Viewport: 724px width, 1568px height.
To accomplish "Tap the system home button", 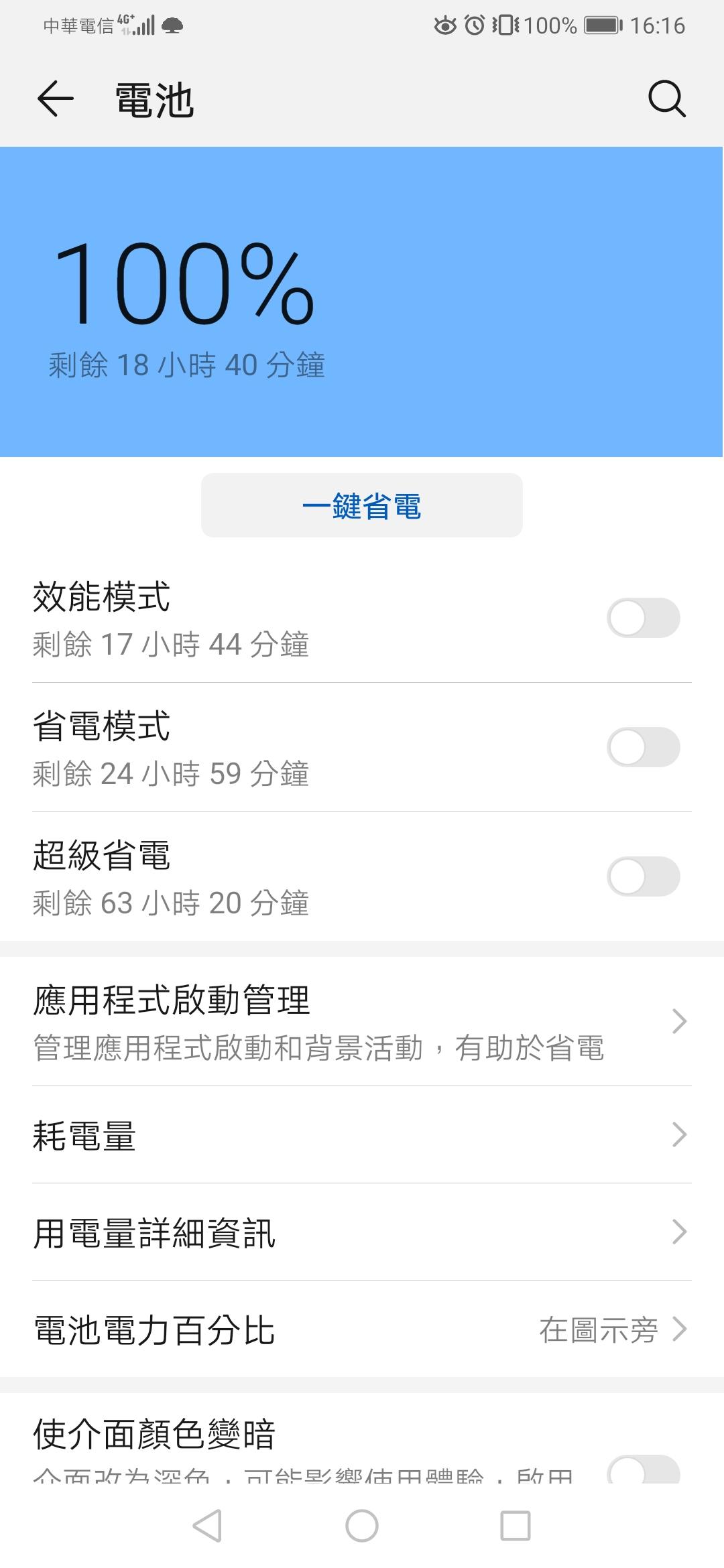I will (x=361, y=1526).
